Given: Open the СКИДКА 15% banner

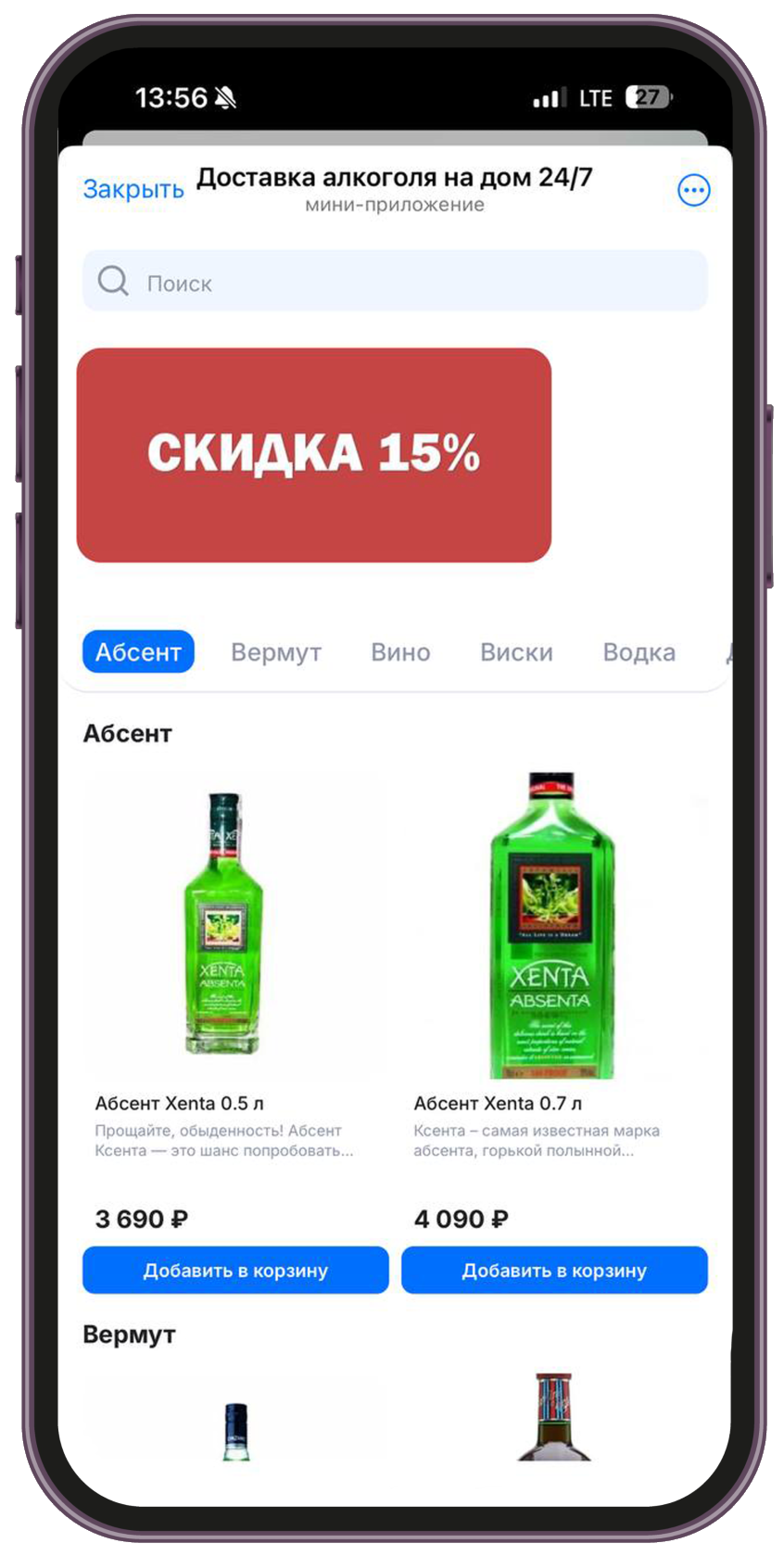Looking at the screenshot, I should 313,455.
